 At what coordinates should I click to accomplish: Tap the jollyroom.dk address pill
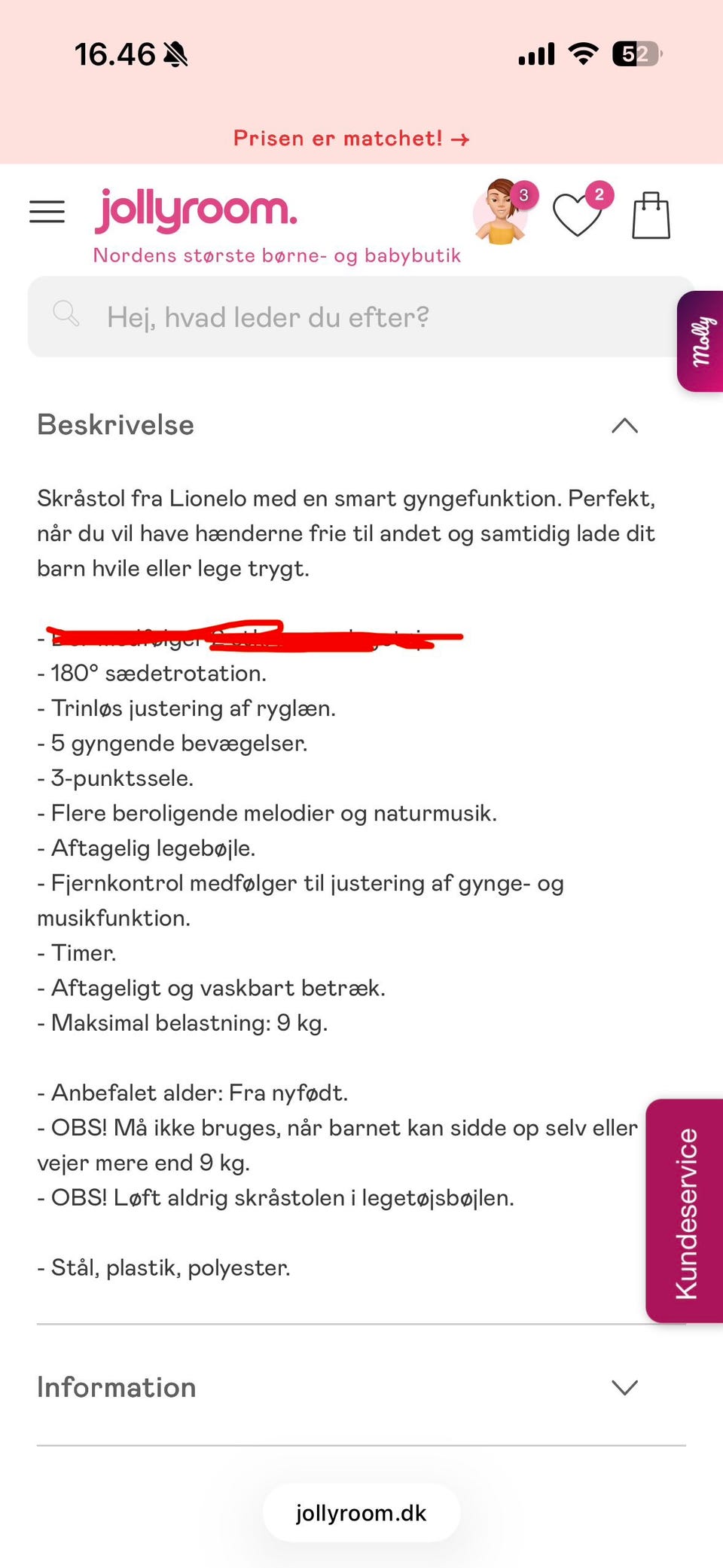tap(361, 1513)
